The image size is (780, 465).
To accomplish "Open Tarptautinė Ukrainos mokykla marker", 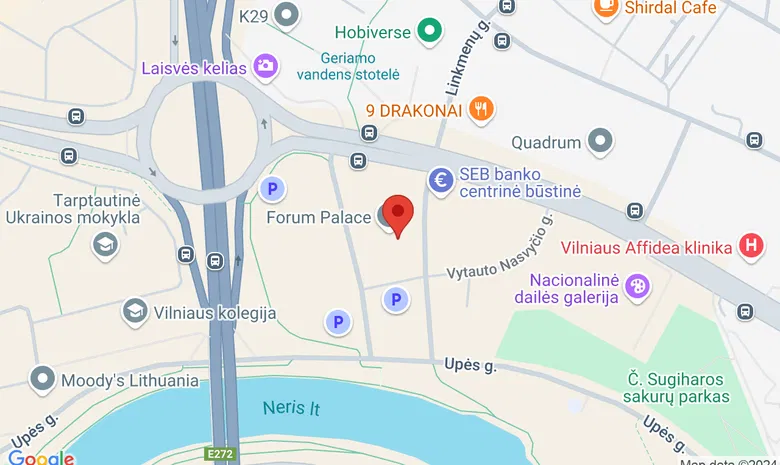I will tap(104, 243).
